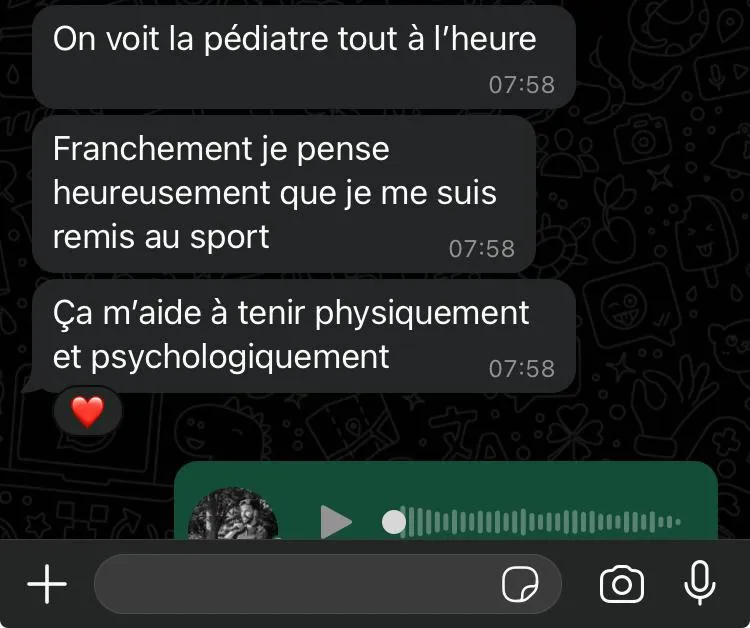Viewport: 750px width, 628px height.
Task: Open the attachment plus menu
Action: click(46, 584)
